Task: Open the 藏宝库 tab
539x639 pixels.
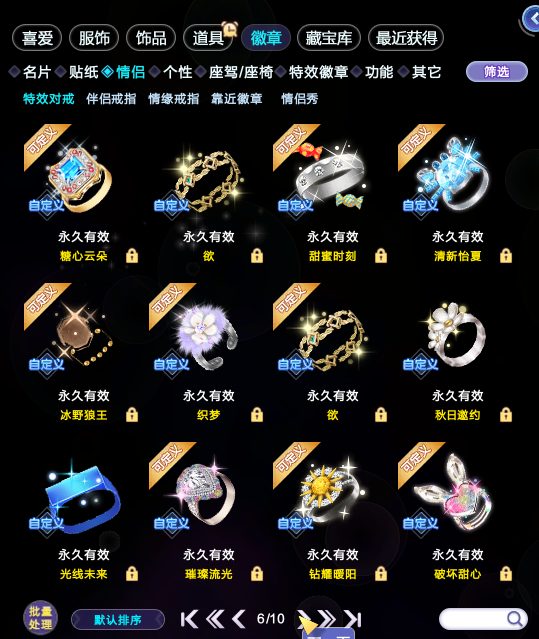Action: pos(329,38)
